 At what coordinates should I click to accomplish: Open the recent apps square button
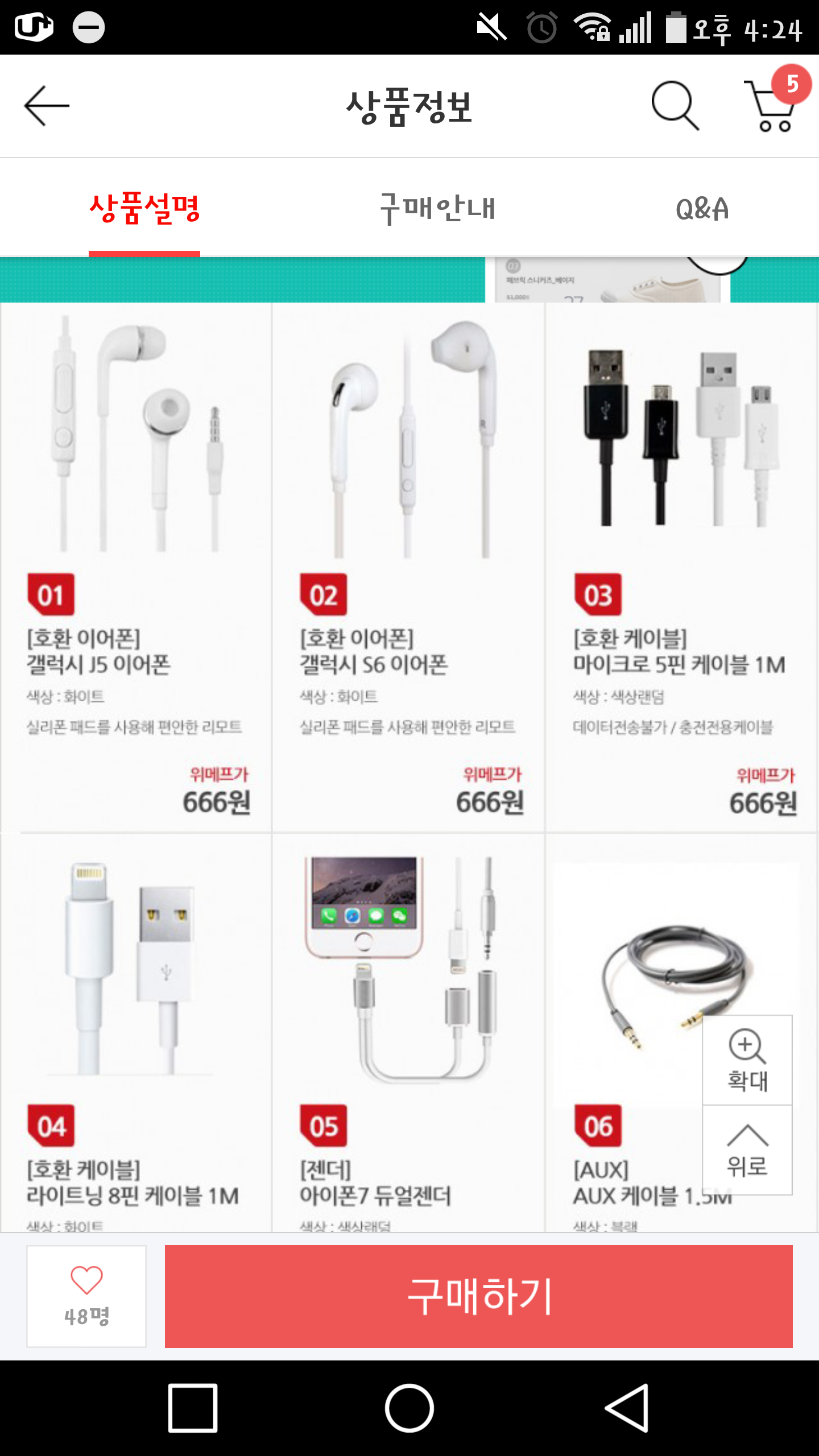pos(193,1408)
